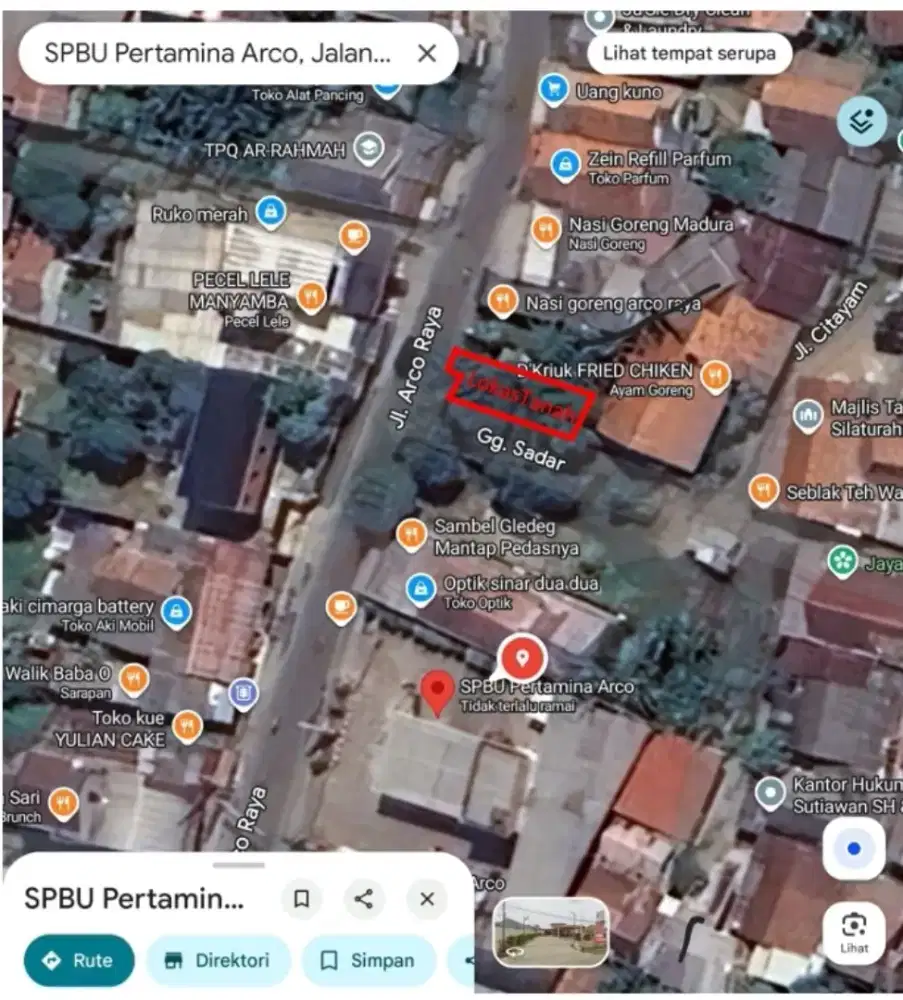The image size is (903, 1000).
Task: Open the D'Kriuk FRIED CHIKEN place marker
Action: tap(716, 376)
